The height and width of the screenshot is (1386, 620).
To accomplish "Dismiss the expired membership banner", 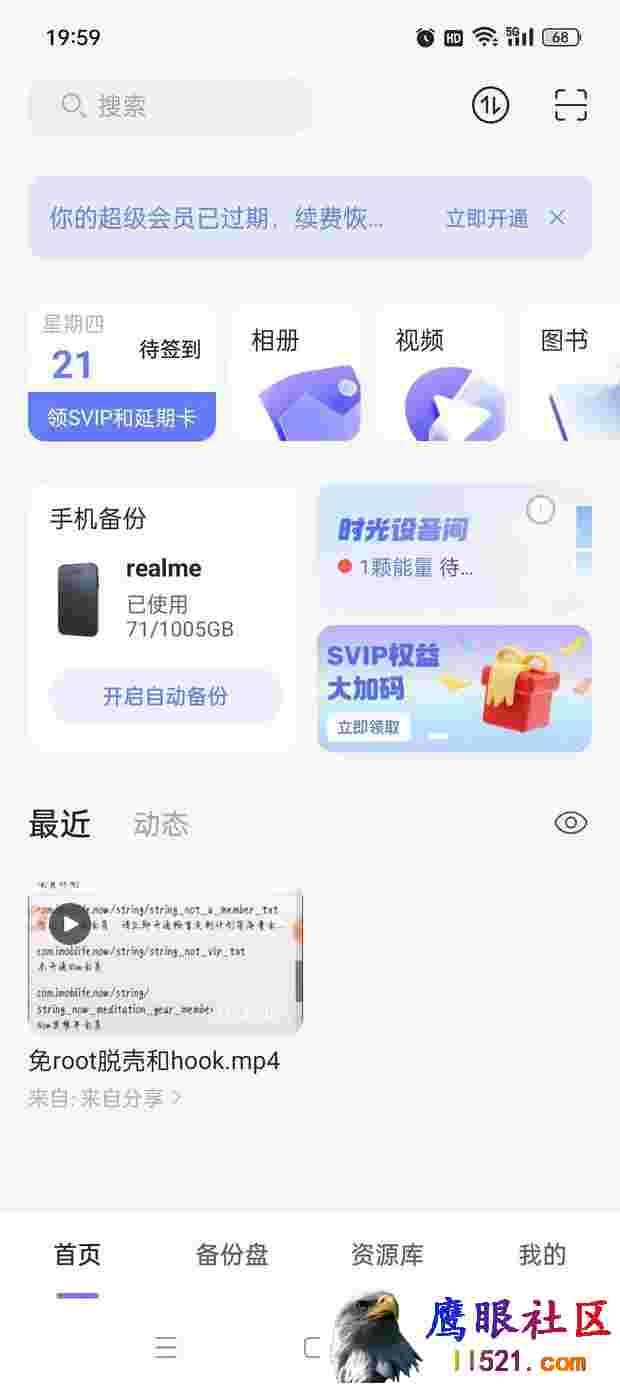I will click(x=558, y=217).
